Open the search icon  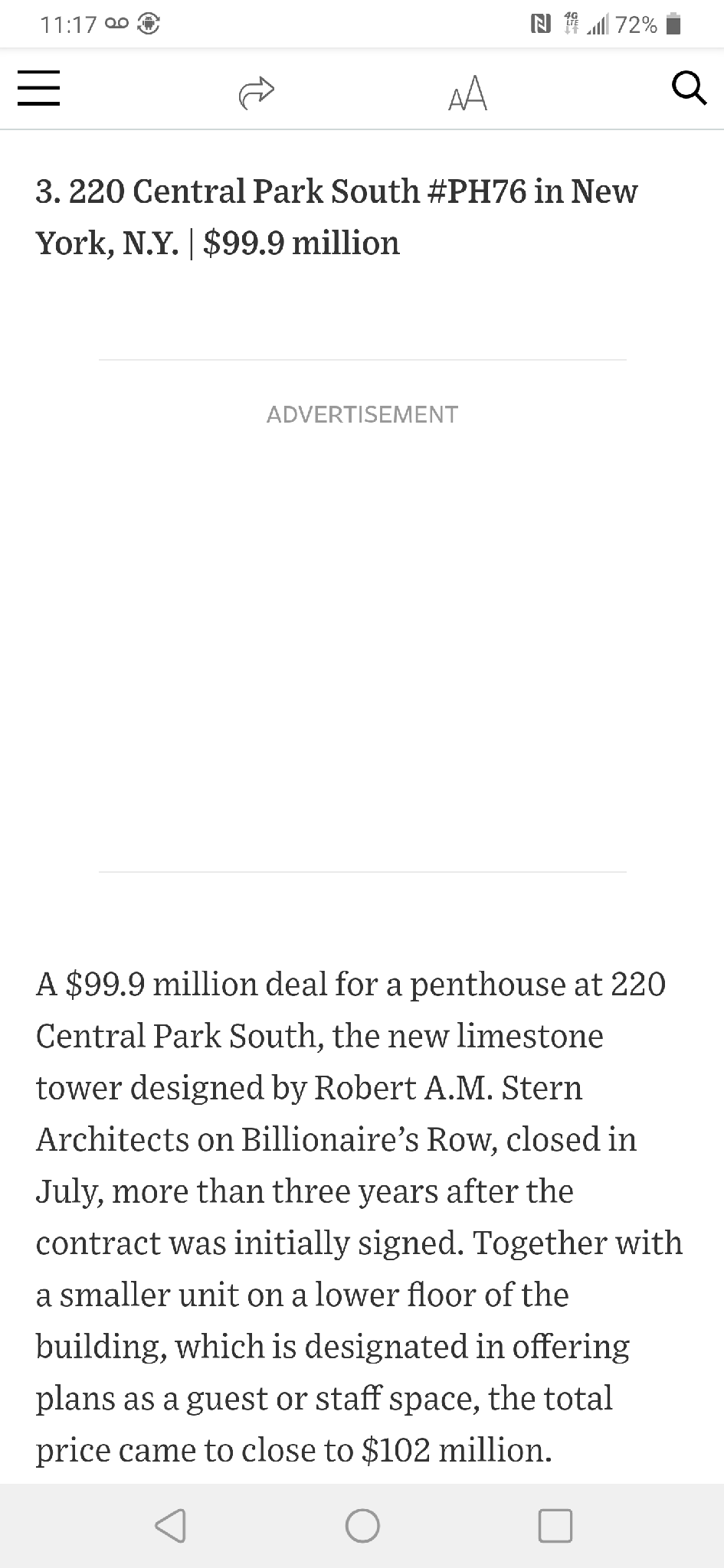688,88
